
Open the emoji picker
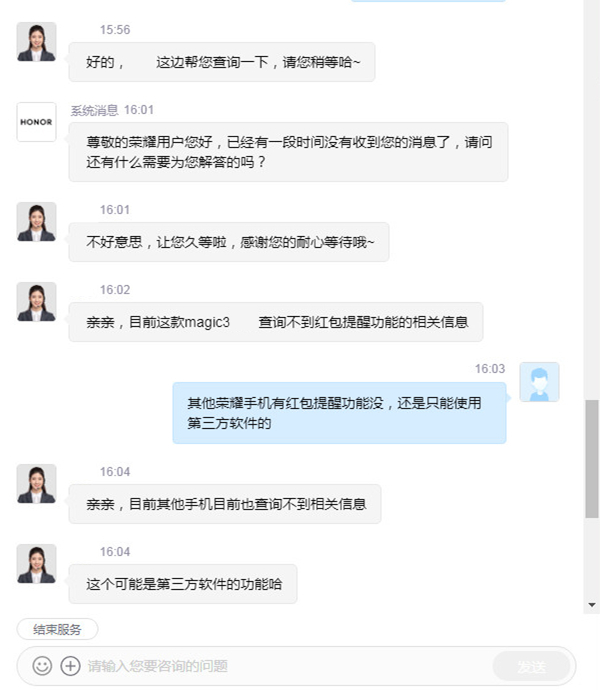click(42, 665)
